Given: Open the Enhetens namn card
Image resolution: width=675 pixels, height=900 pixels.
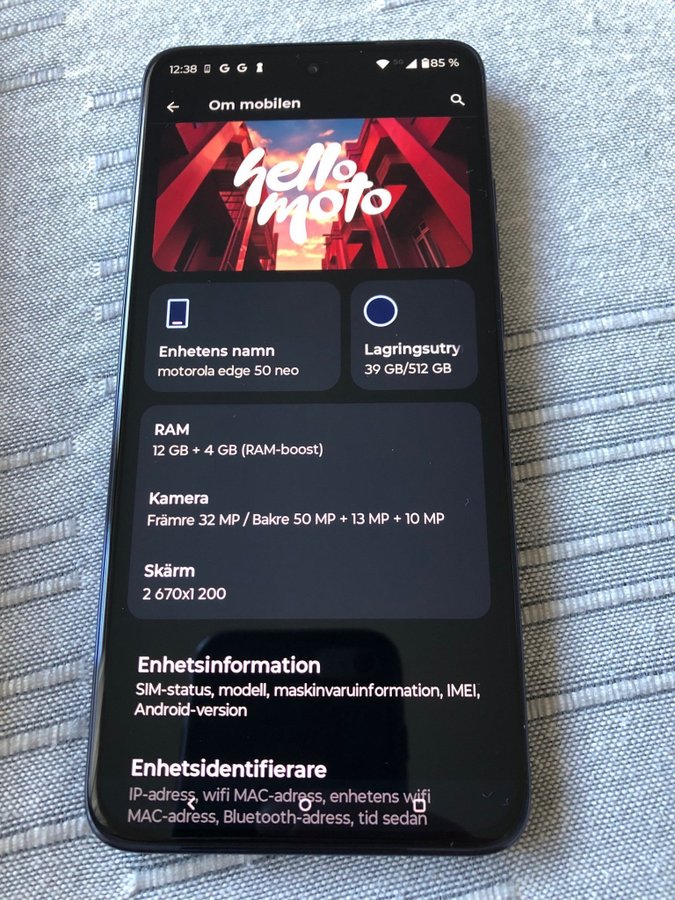Looking at the screenshot, I should coord(244,336).
